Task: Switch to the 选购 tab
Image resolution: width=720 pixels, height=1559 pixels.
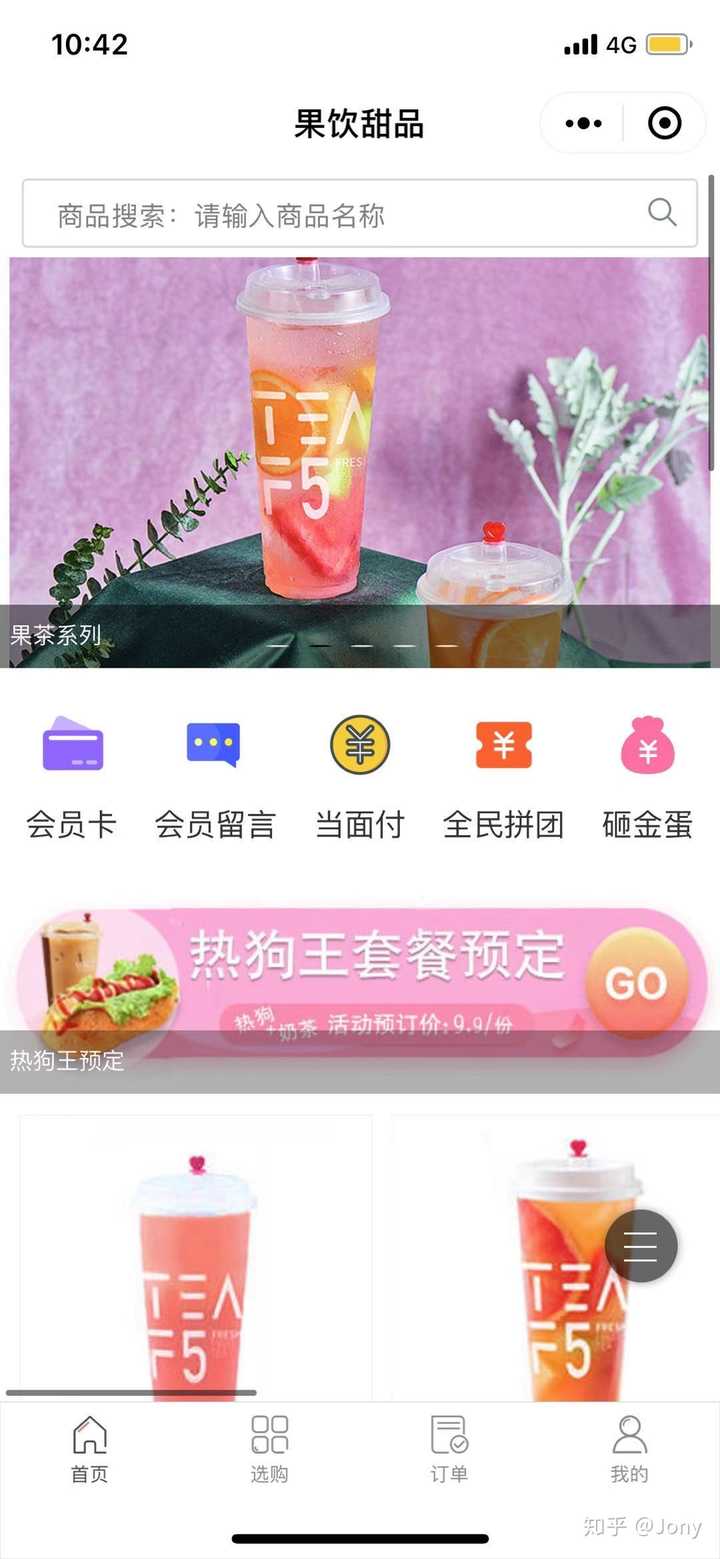Action: pyautogui.click(x=269, y=1448)
